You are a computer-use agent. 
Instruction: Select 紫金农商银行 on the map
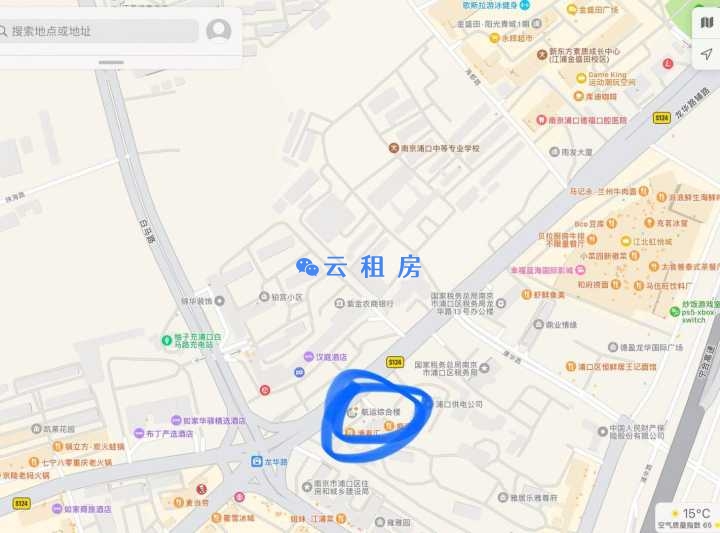tap(339, 303)
